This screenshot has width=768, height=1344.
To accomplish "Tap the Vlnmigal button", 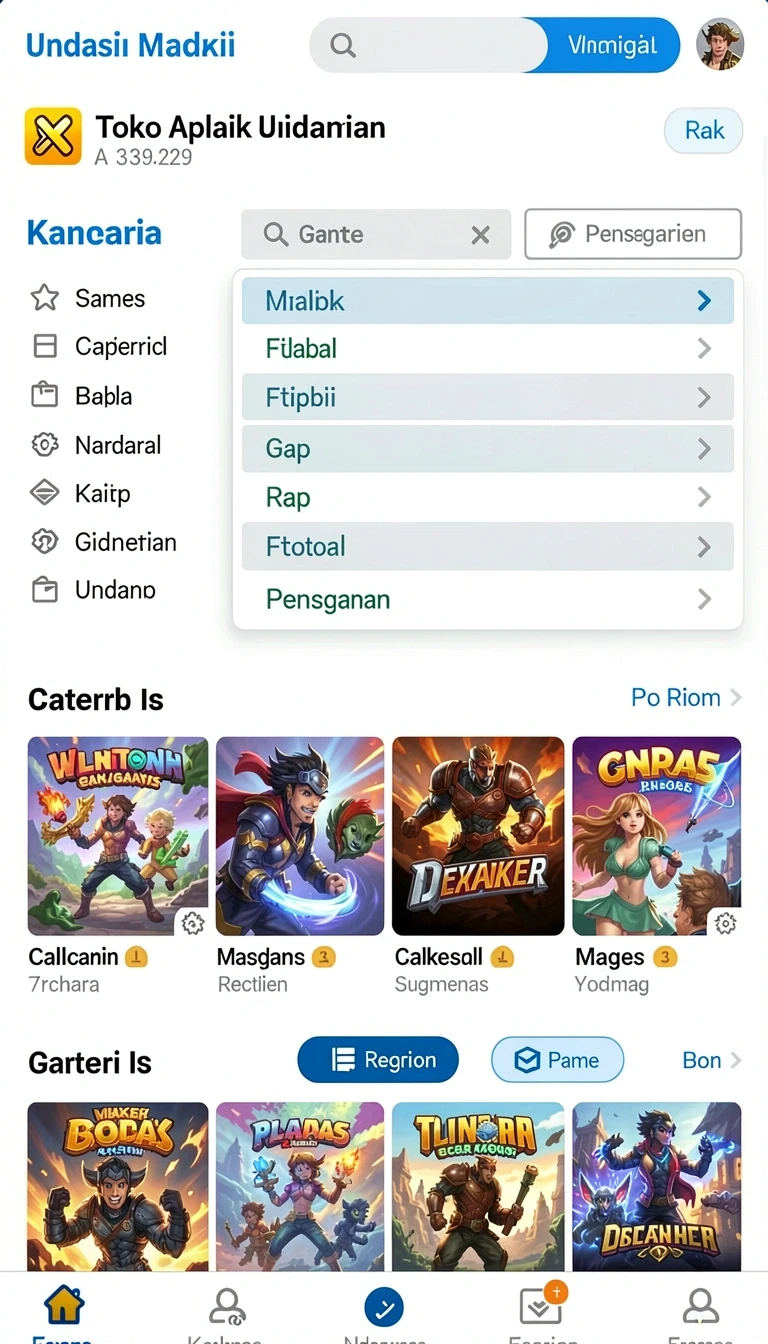I will 613,45.
